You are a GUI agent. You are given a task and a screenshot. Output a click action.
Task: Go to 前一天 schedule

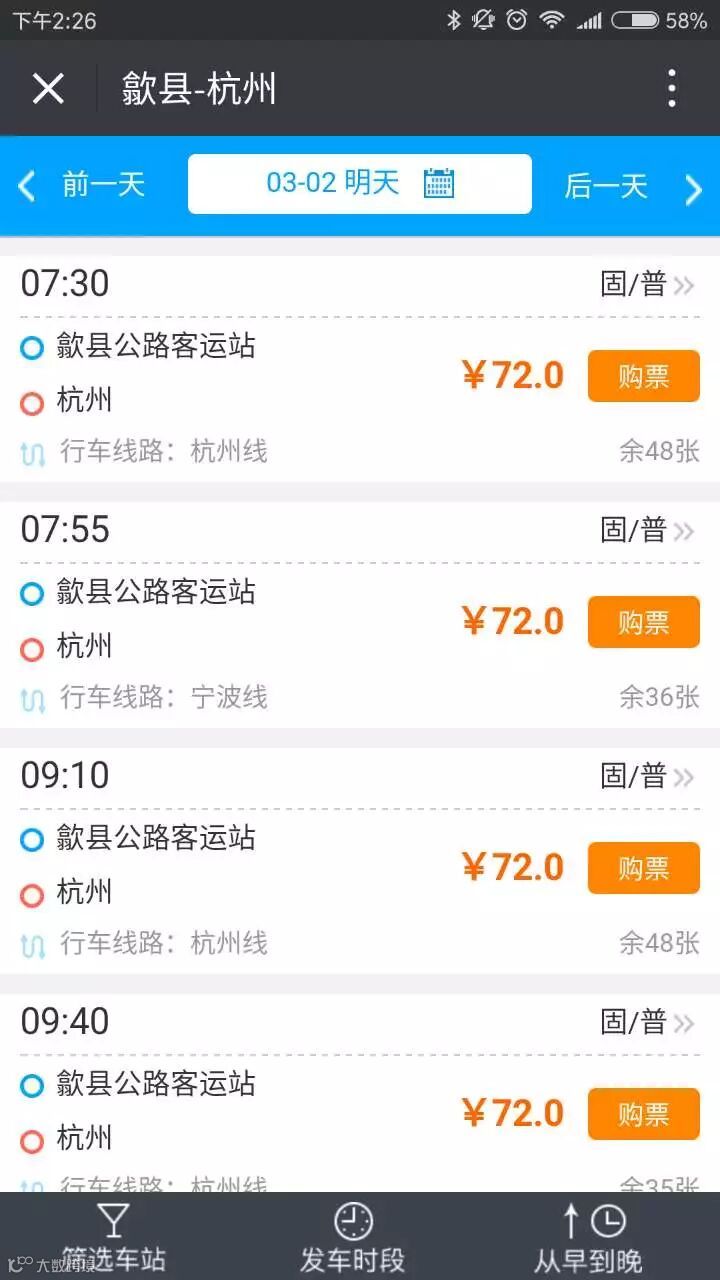click(x=82, y=185)
